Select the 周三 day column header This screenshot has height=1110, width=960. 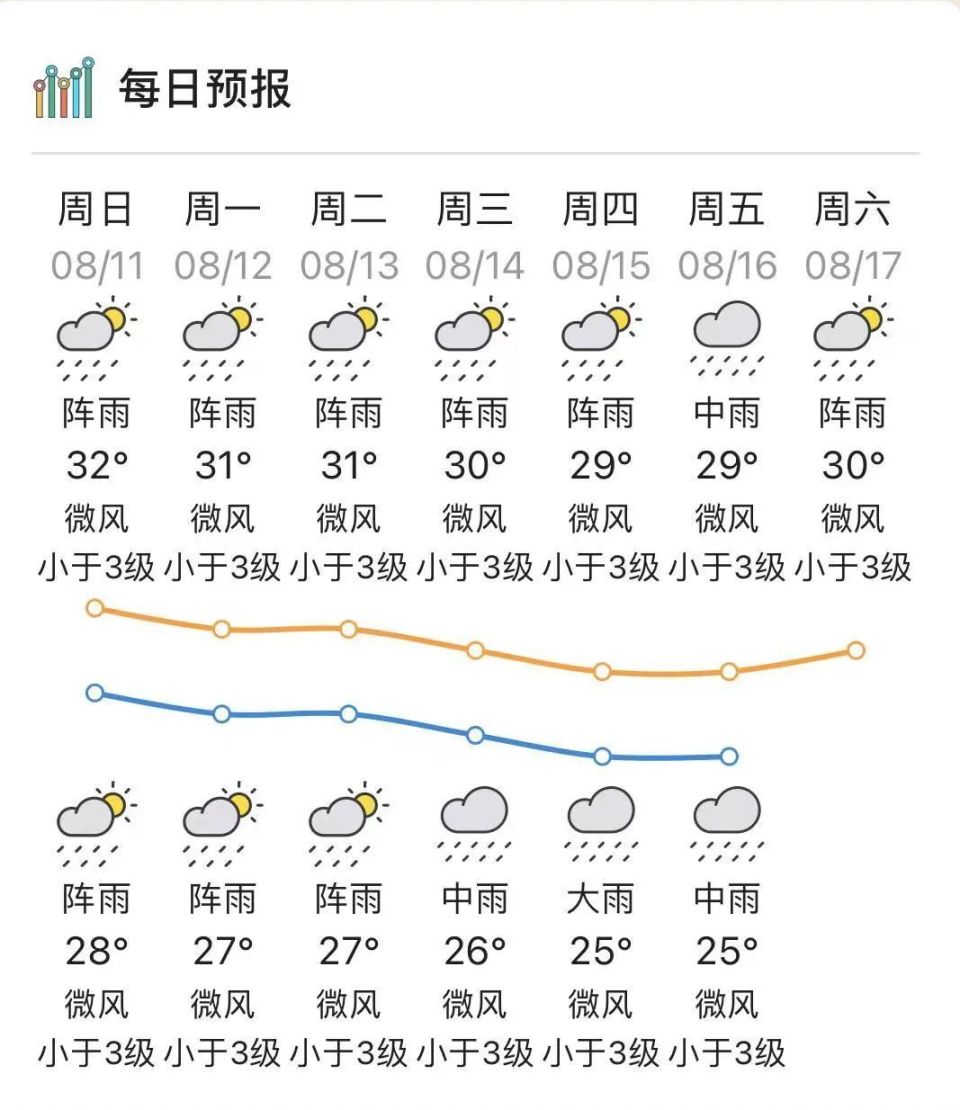(x=474, y=210)
